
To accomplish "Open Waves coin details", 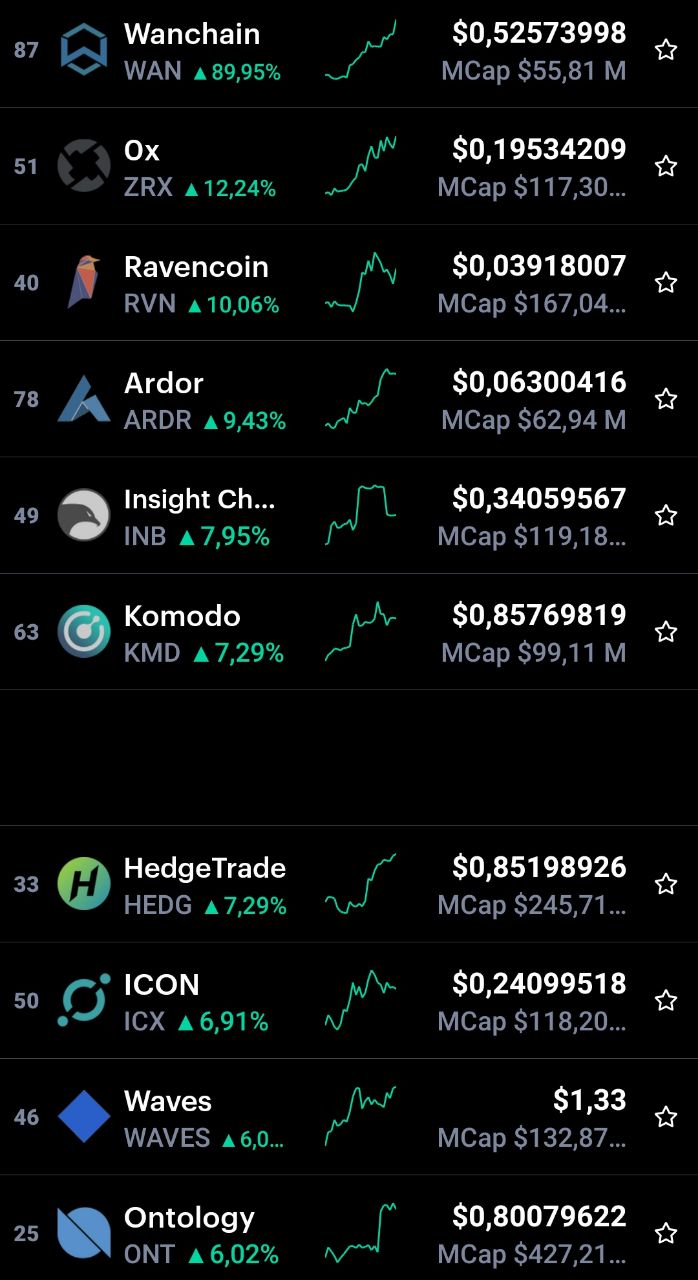I will pyautogui.click(x=349, y=1117).
